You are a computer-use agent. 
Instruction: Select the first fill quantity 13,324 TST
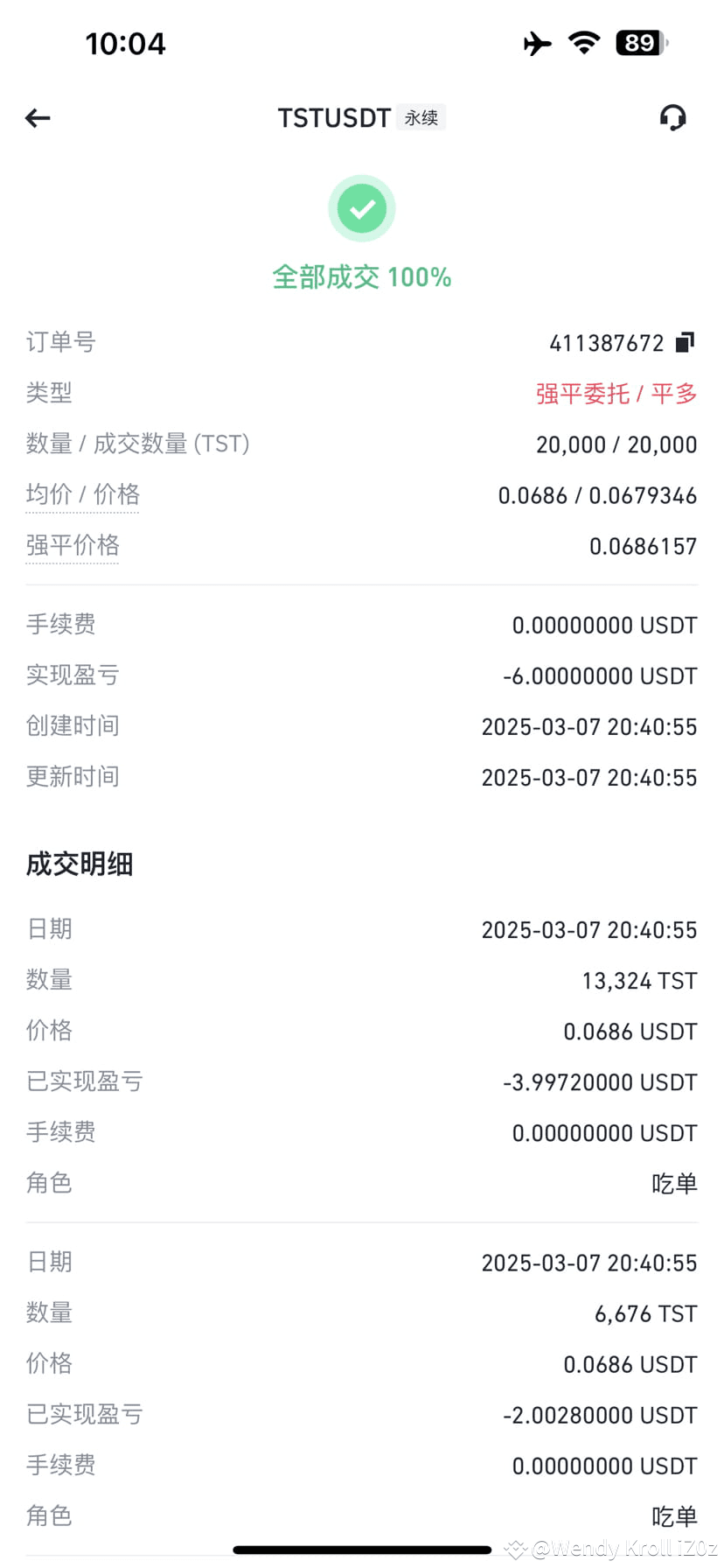[638, 980]
